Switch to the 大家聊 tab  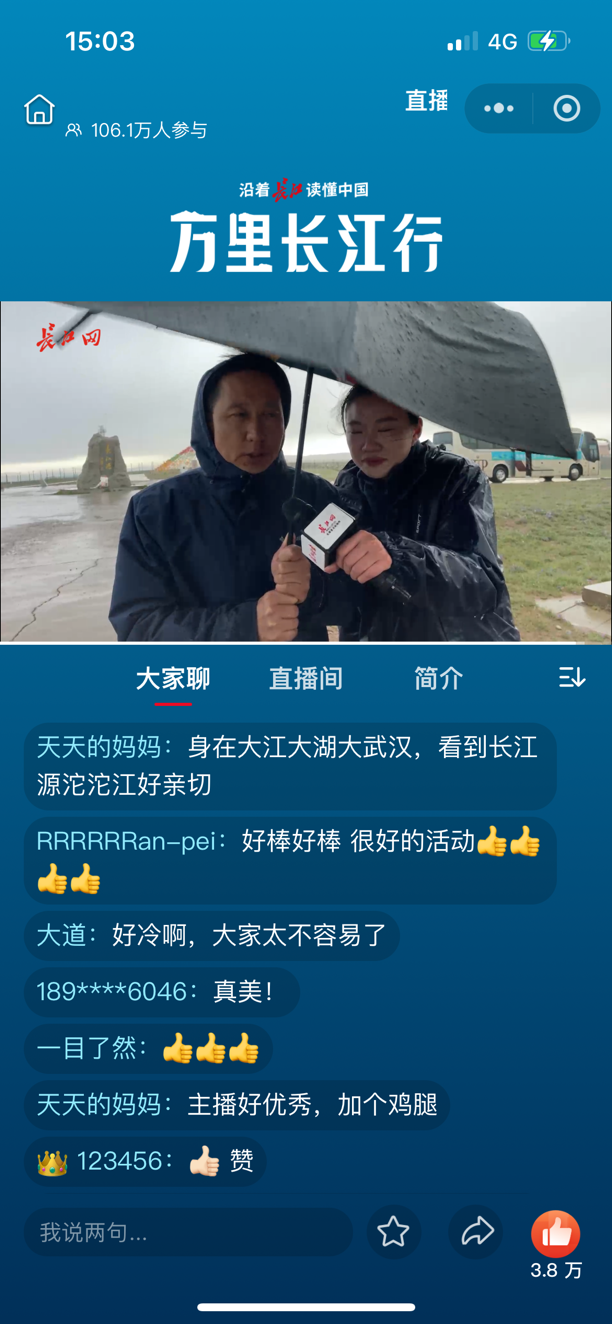(x=173, y=679)
